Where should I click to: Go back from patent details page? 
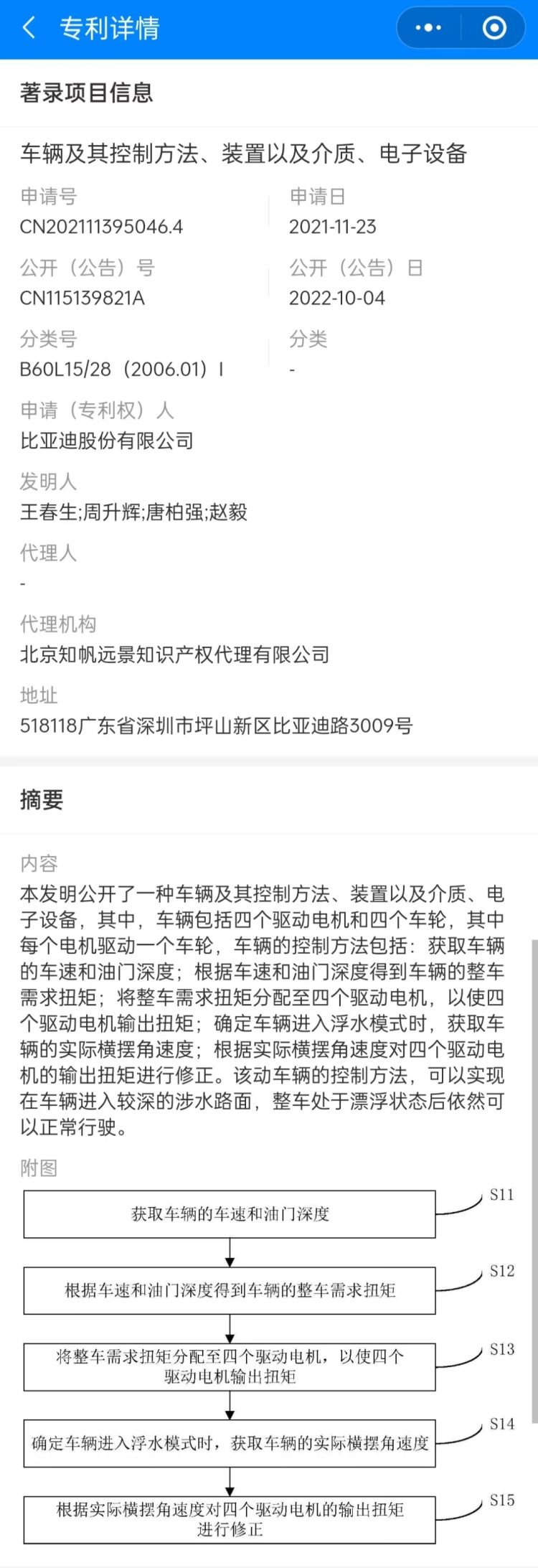point(29,28)
